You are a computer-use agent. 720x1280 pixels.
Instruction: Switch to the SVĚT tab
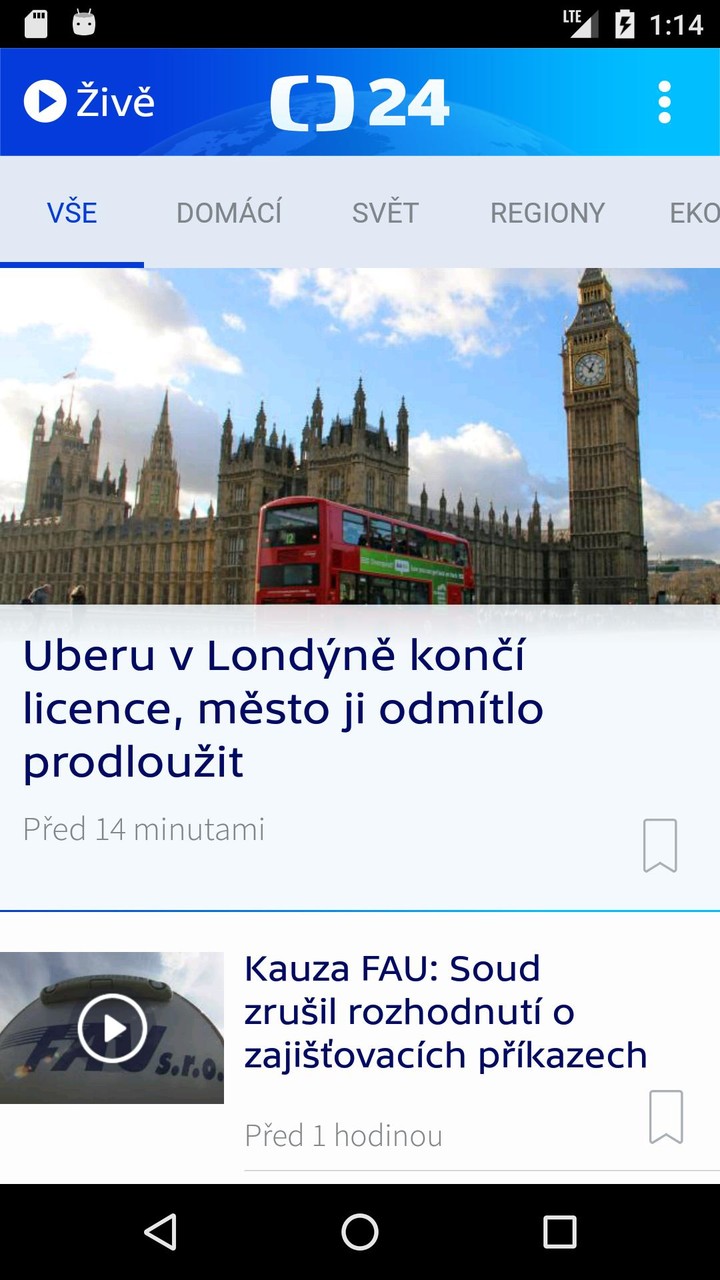click(385, 212)
